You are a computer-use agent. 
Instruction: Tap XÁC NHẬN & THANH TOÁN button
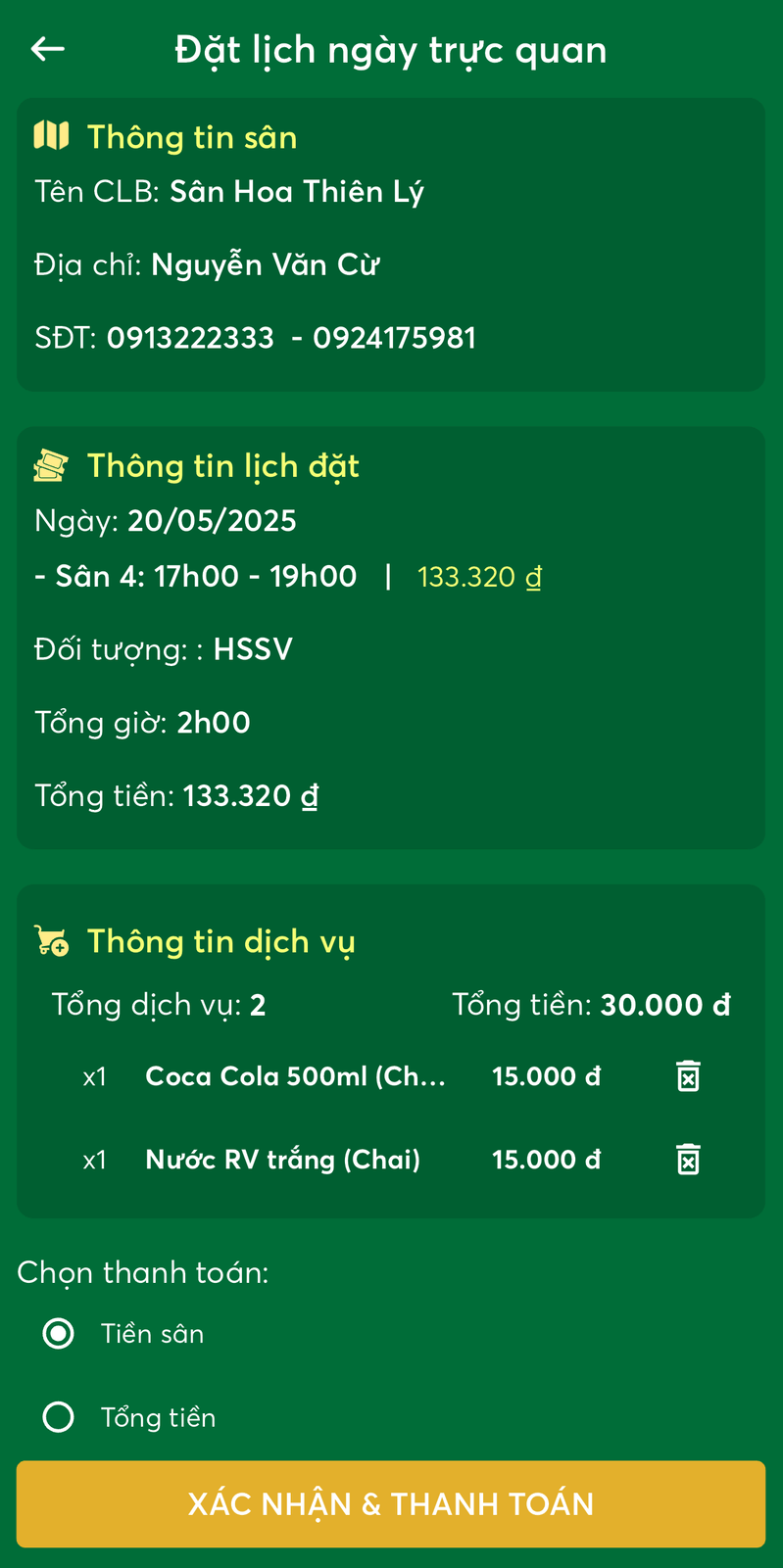click(x=391, y=1503)
